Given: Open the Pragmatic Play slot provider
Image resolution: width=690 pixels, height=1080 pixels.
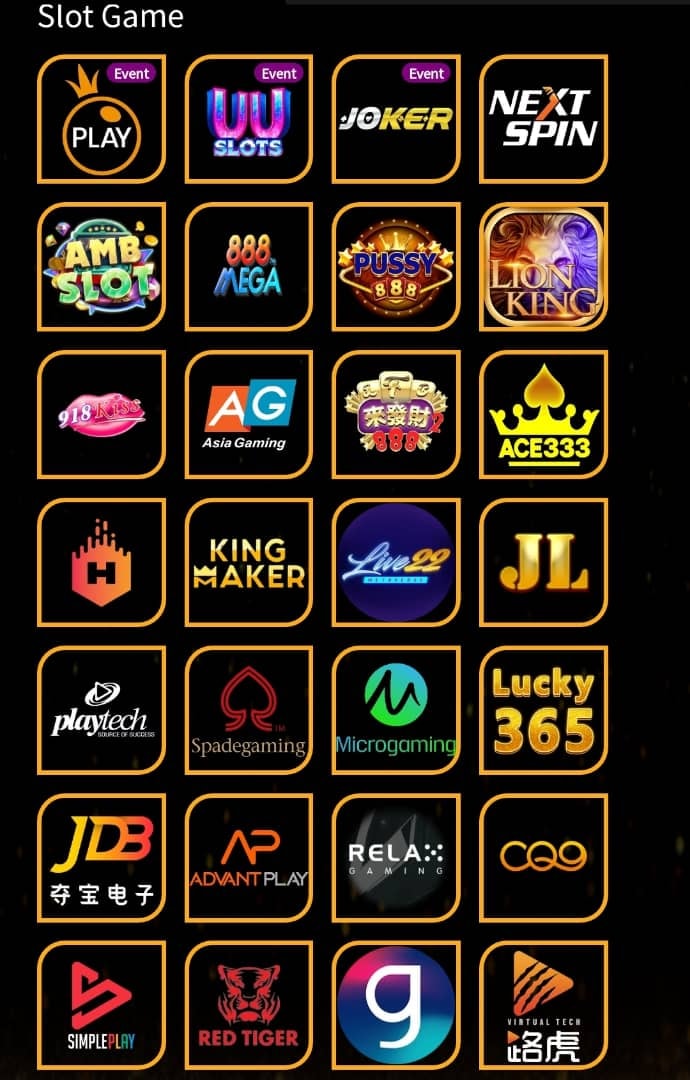Looking at the screenshot, I should 102,120.
